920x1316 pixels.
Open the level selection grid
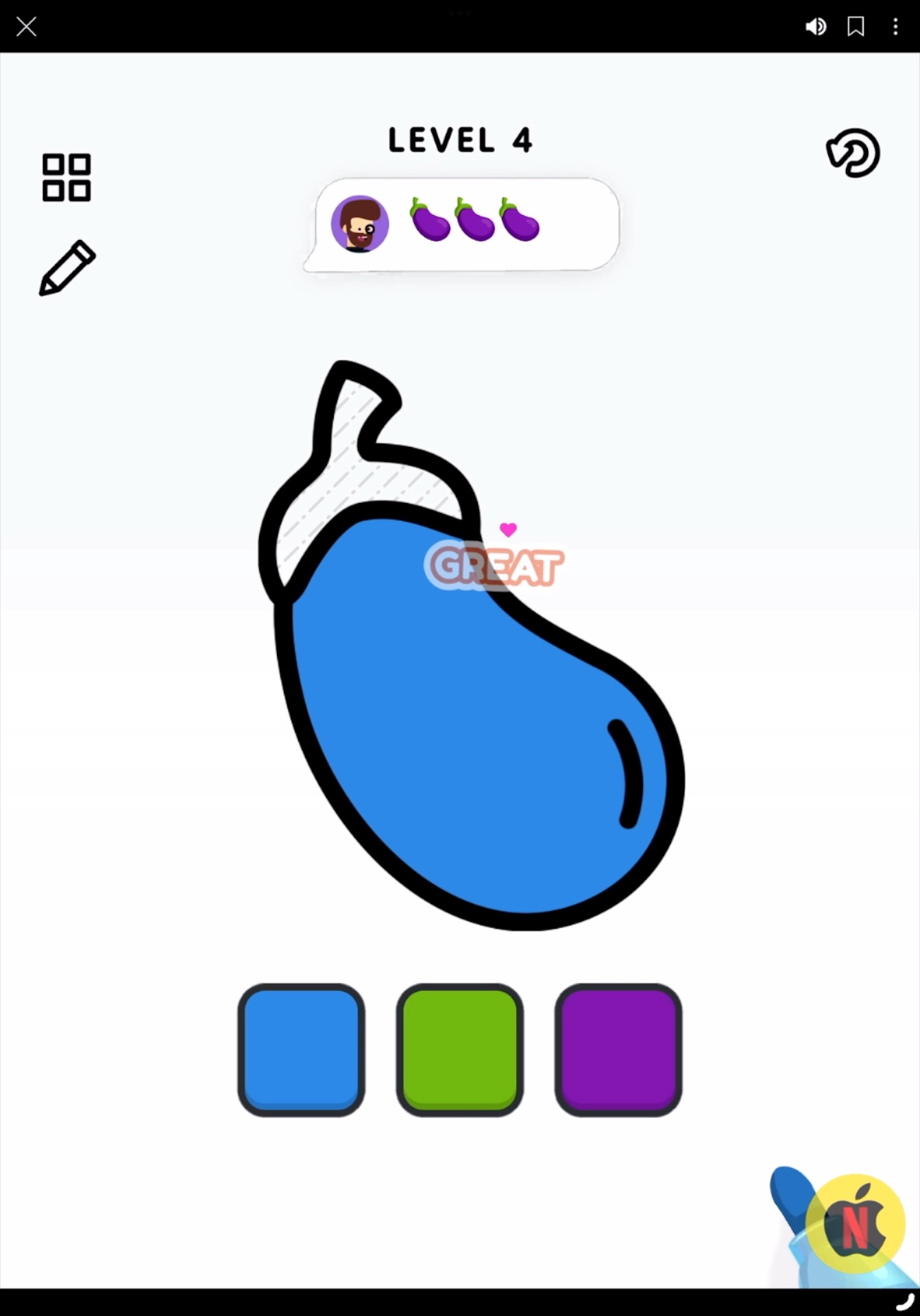[x=66, y=178]
